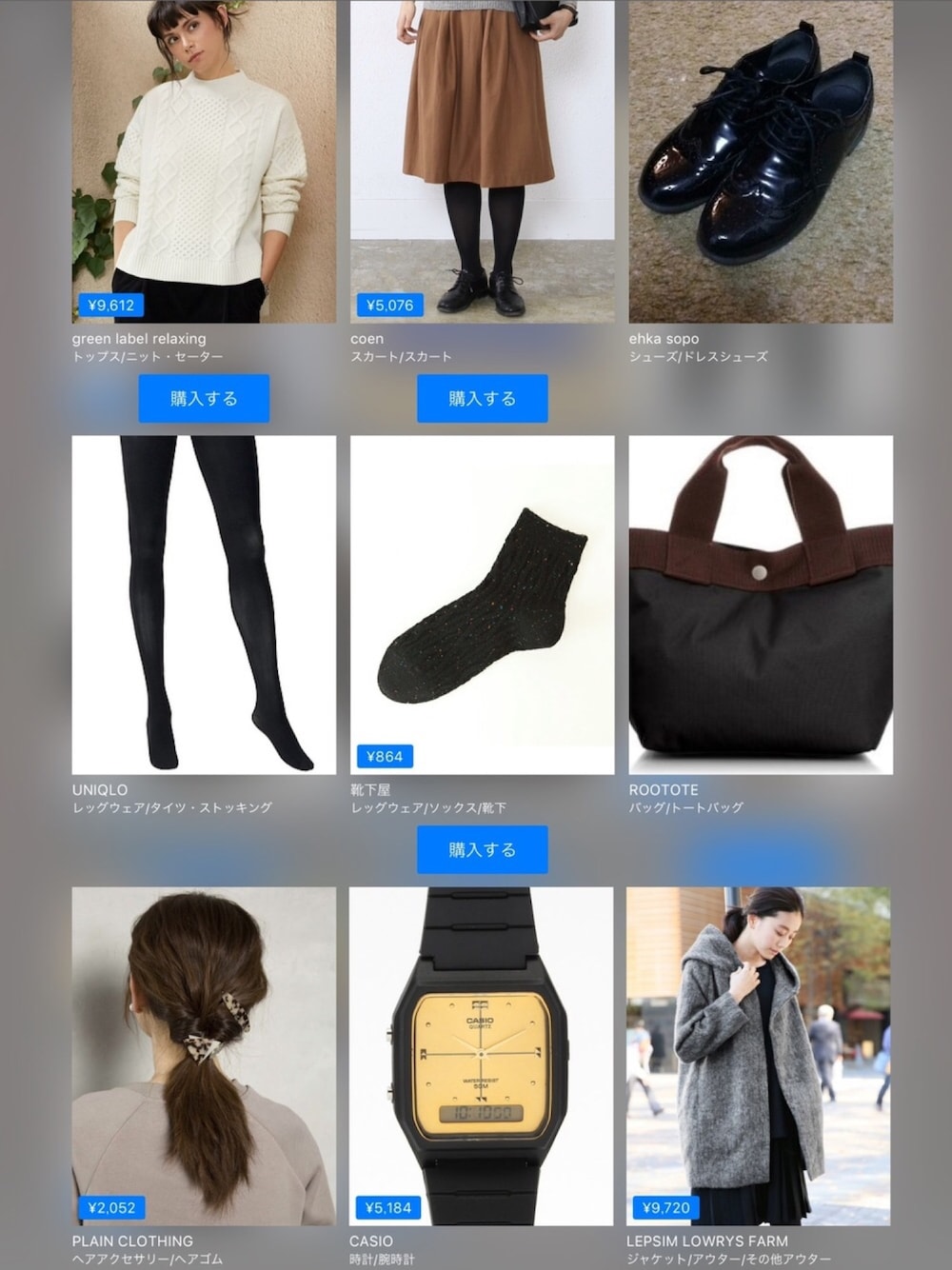
Task: Open the green label relaxing sweater item
Action: click(204, 162)
